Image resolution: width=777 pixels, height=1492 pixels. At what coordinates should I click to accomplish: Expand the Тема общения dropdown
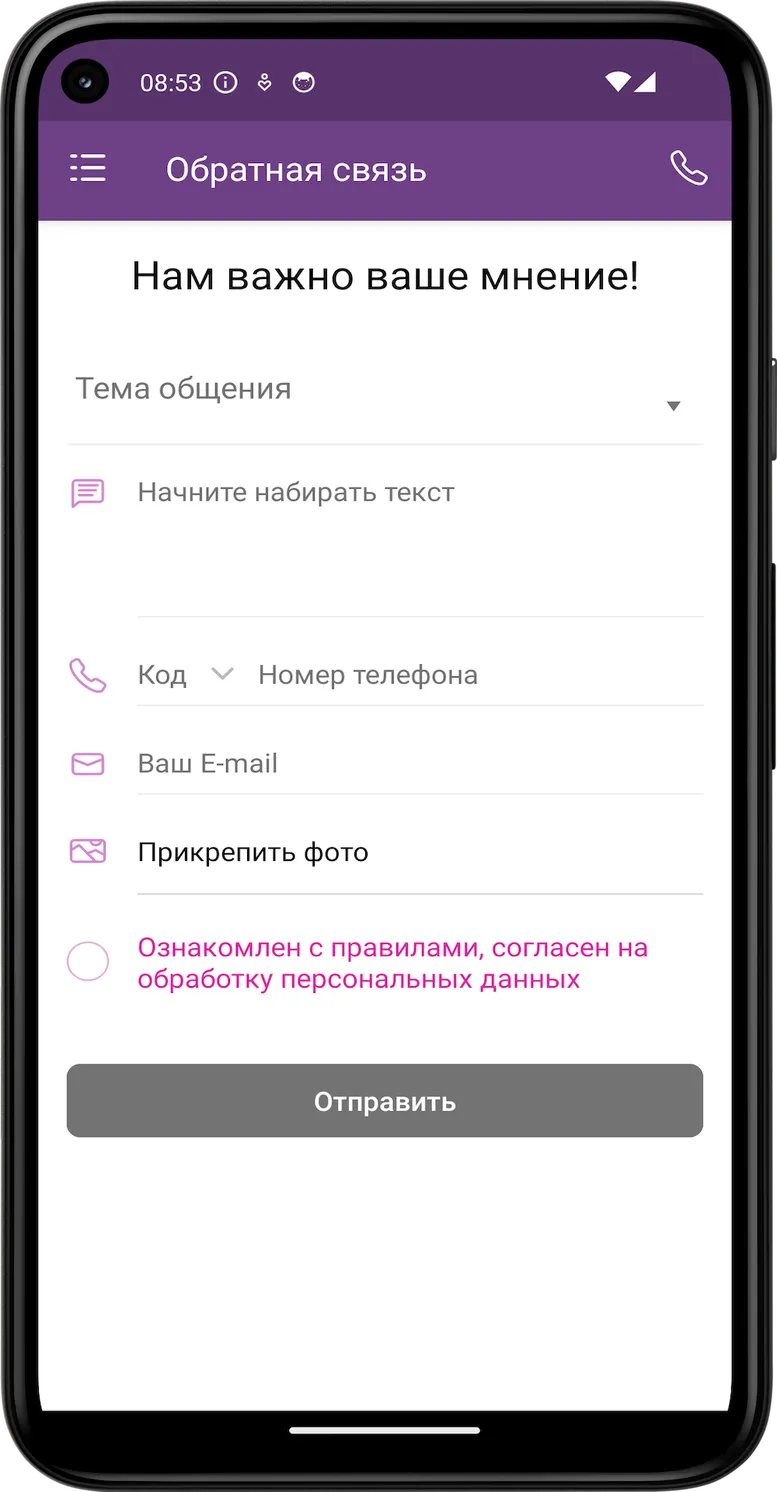click(x=385, y=395)
